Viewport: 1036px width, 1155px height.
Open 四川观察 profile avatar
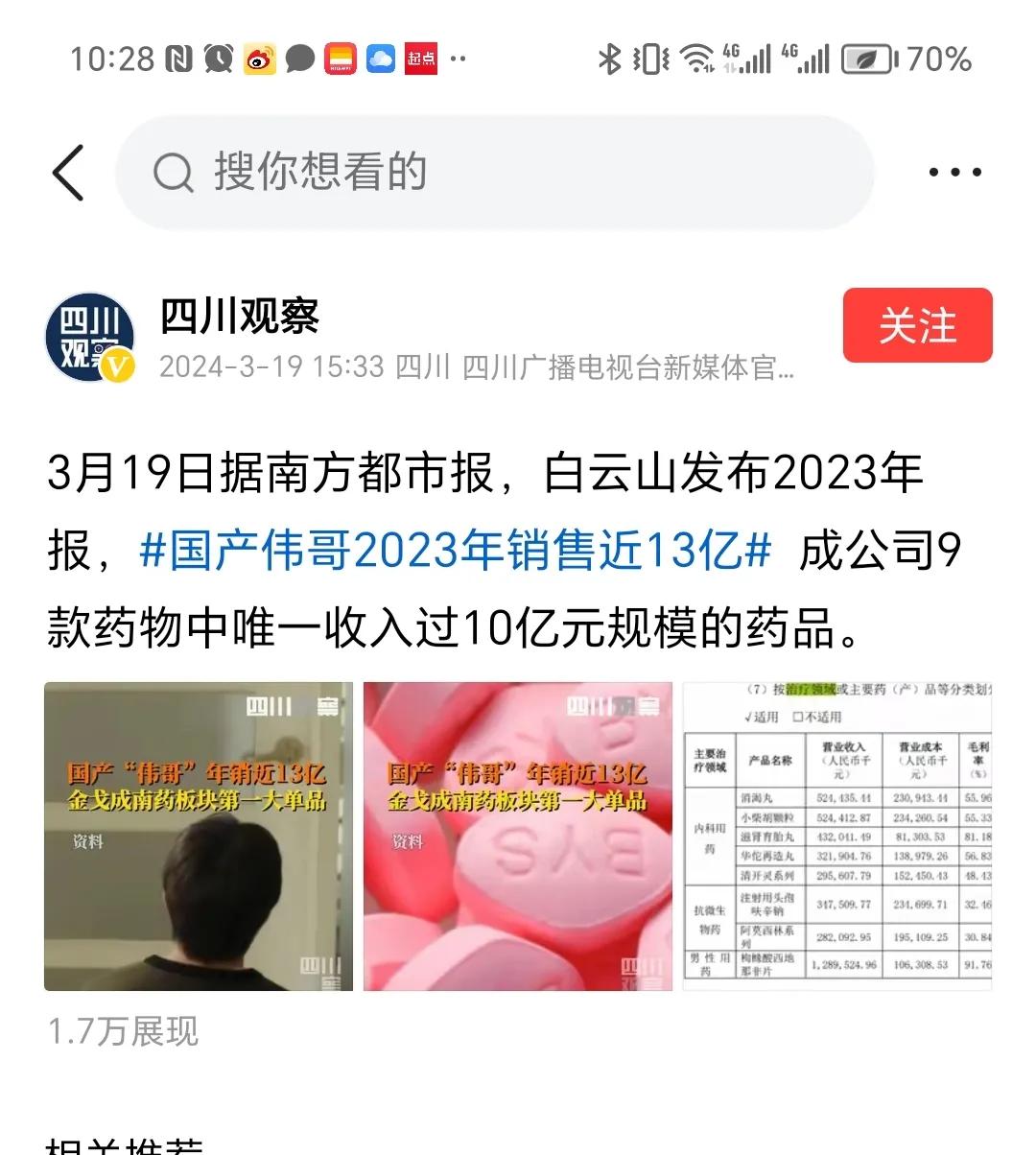coord(90,337)
